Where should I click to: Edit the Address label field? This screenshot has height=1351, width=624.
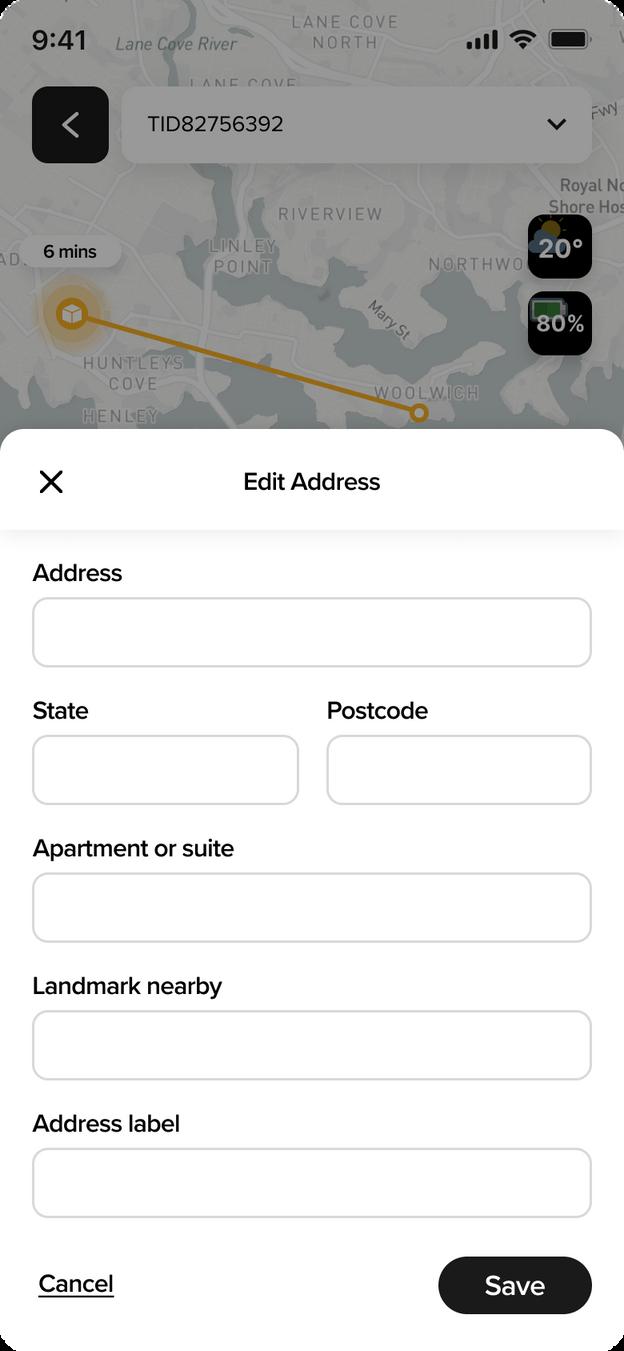click(312, 1183)
